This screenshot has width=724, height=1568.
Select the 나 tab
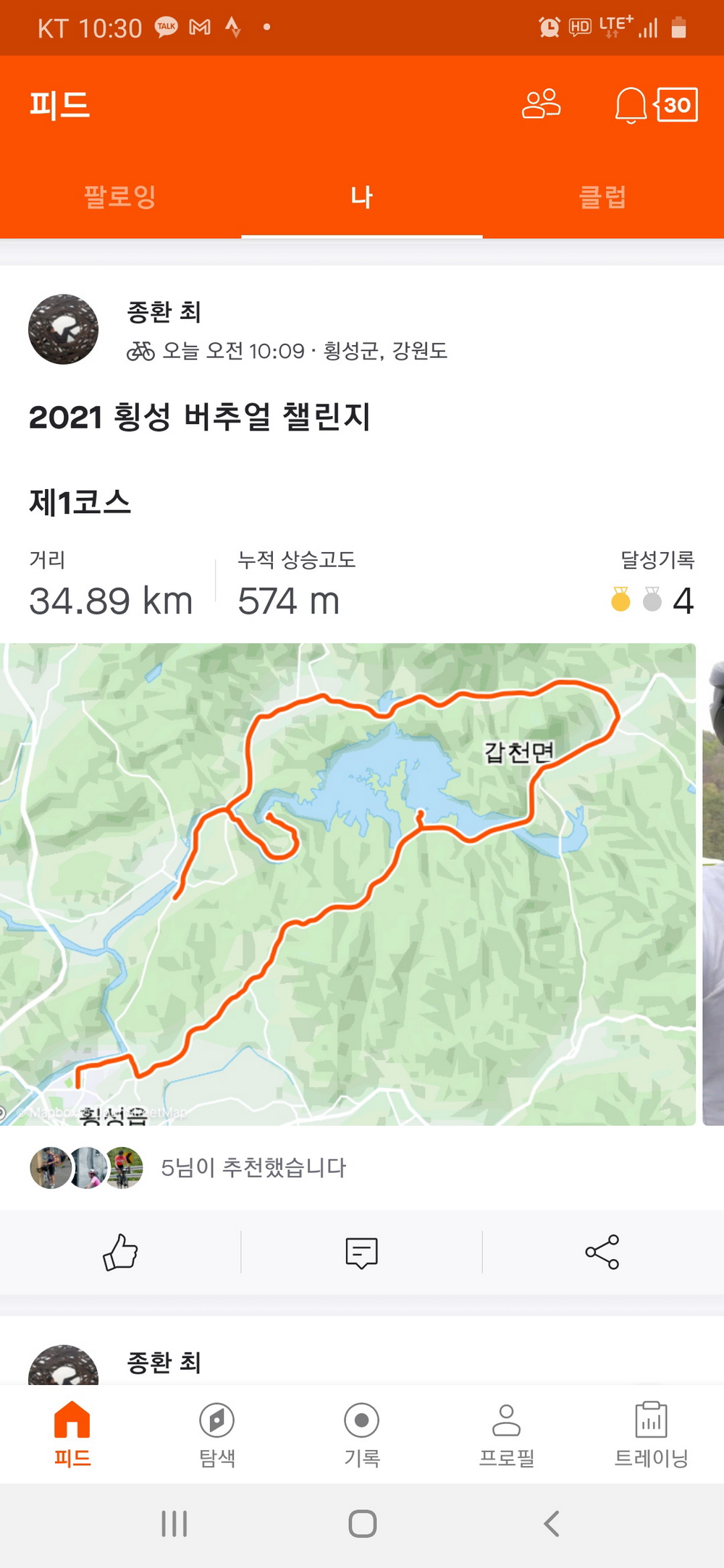(x=361, y=196)
